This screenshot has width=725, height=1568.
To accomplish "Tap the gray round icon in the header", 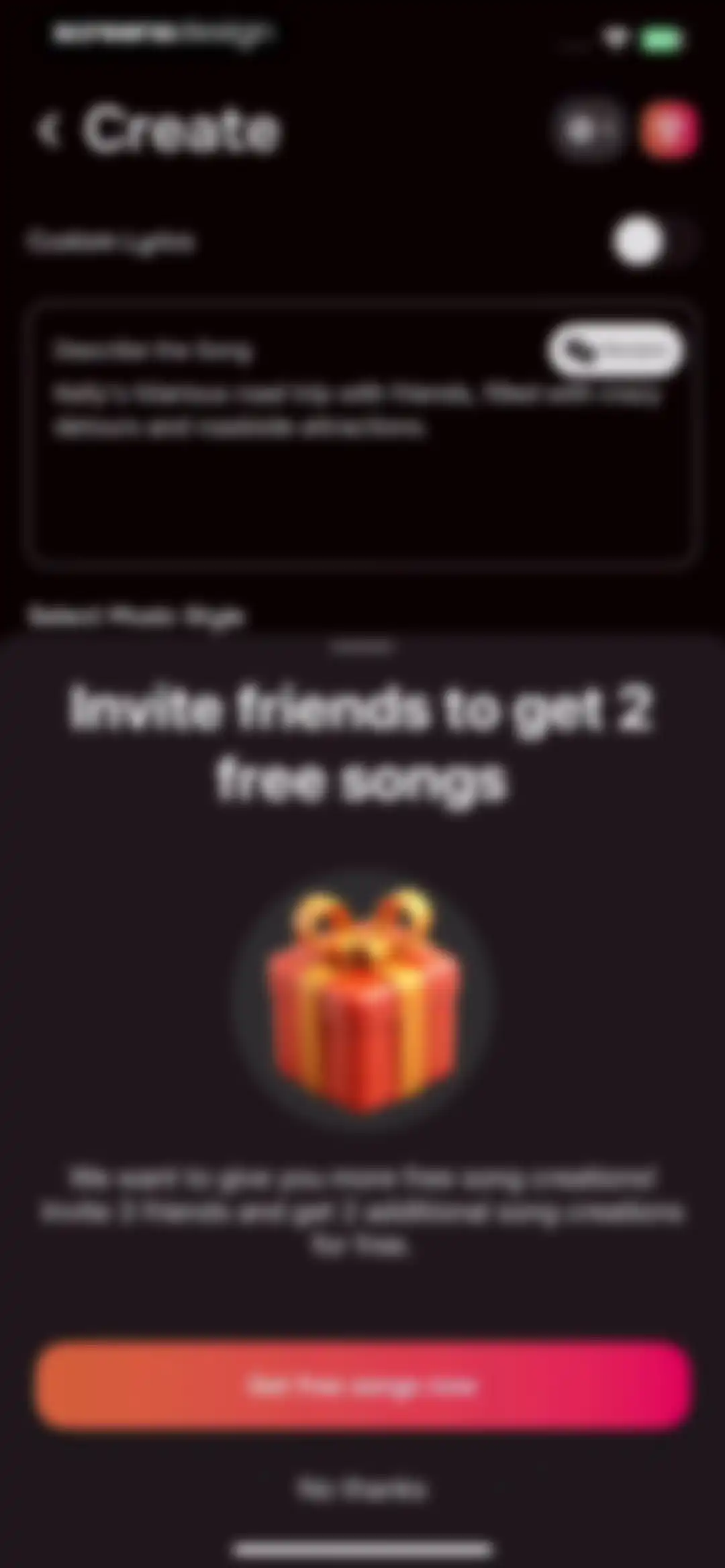I will (587, 130).
